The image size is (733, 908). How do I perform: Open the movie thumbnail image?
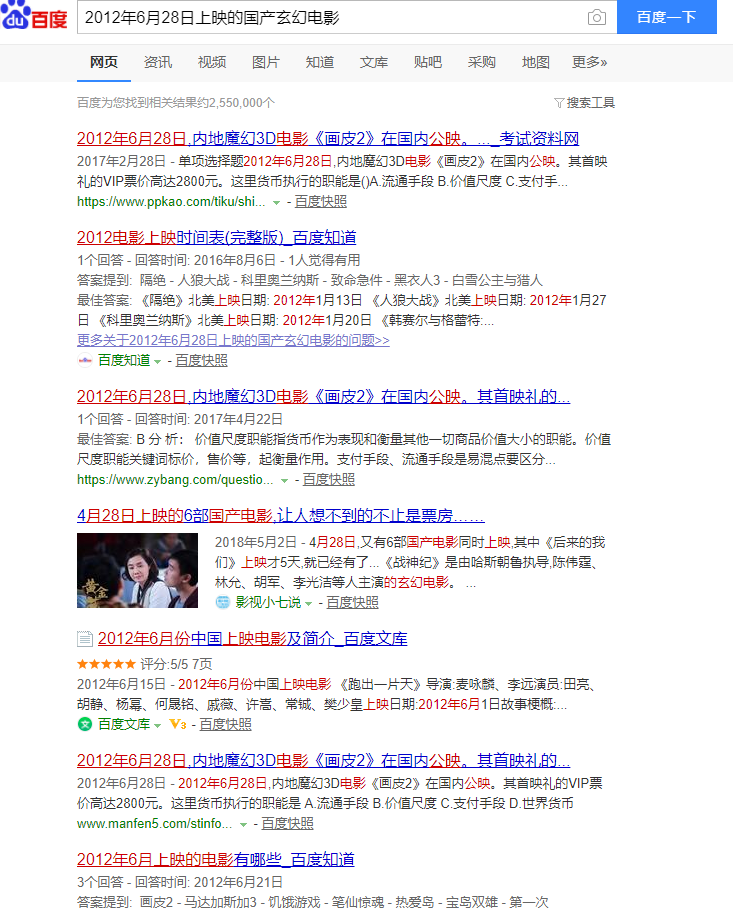tap(137, 570)
